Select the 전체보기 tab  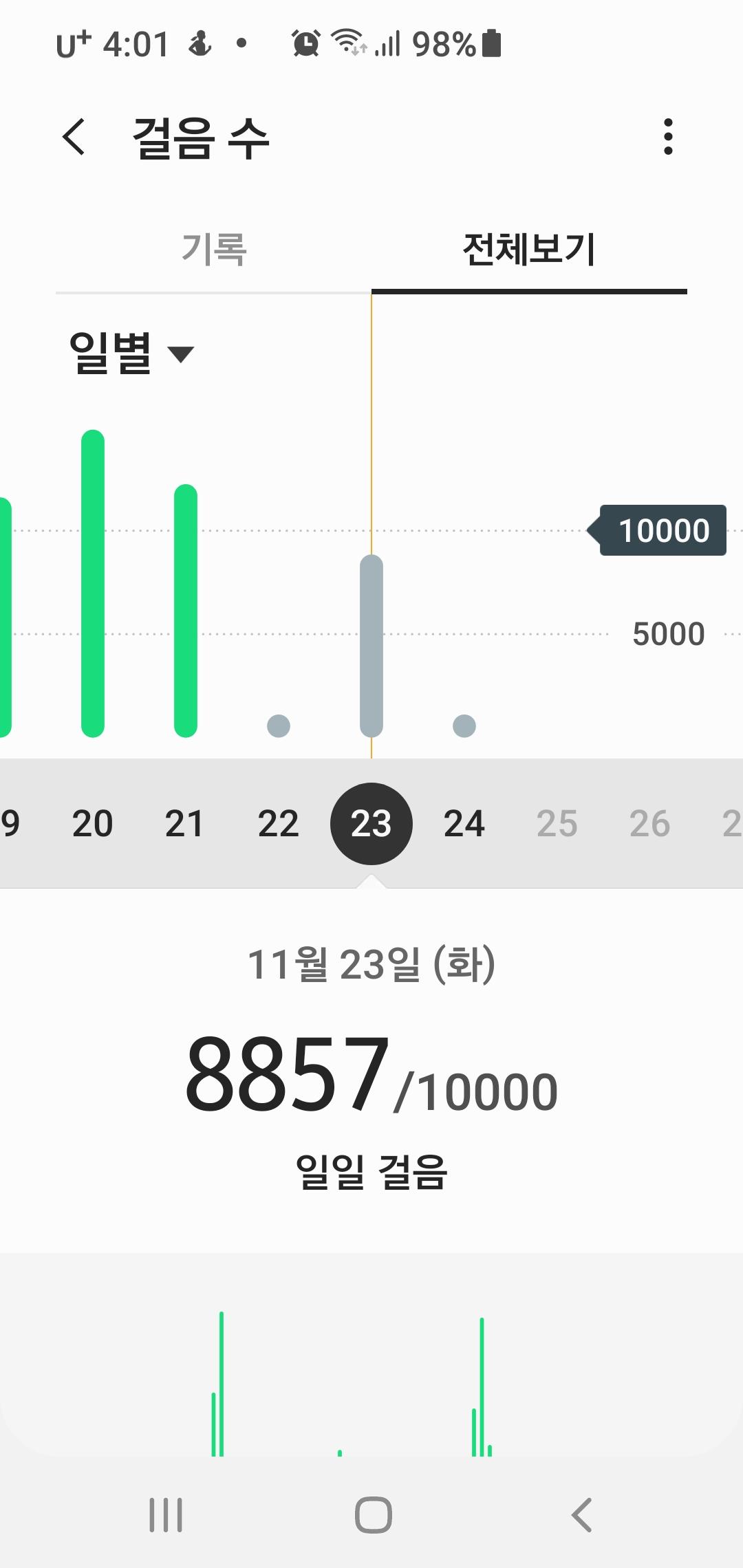pyautogui.click(x=528, y=249)
